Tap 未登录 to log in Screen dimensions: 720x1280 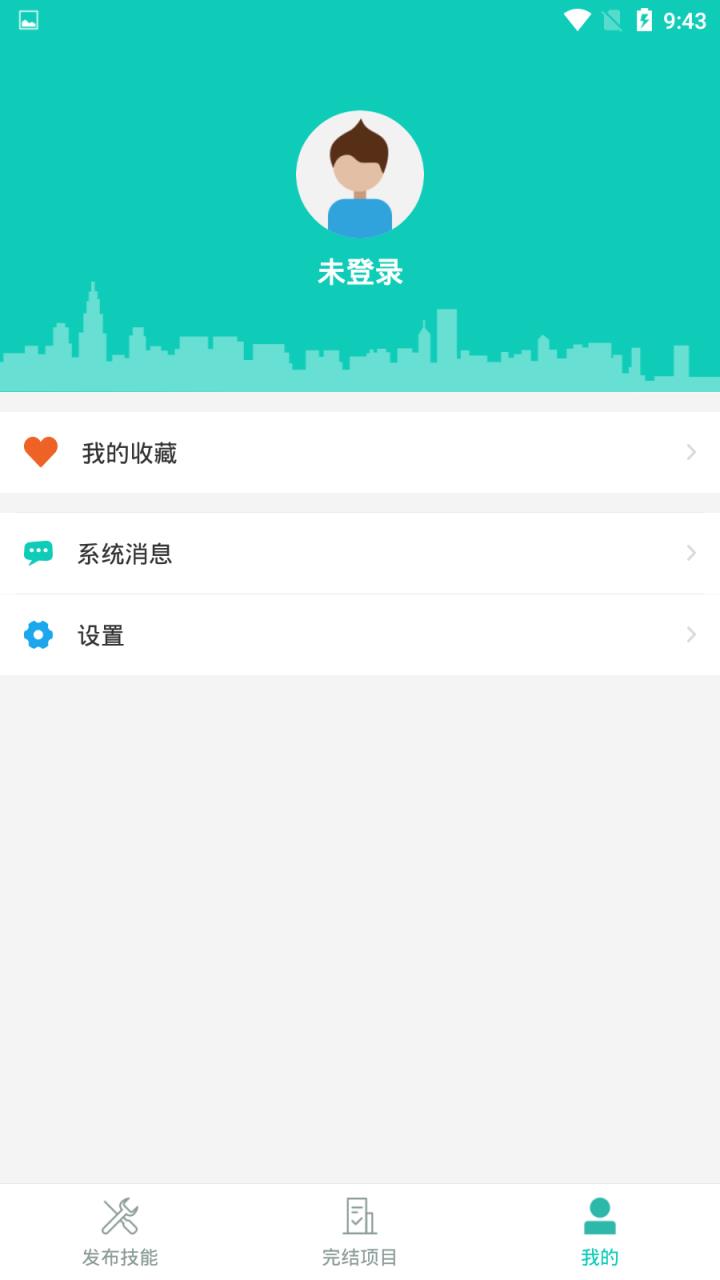(x=360, y=271)
